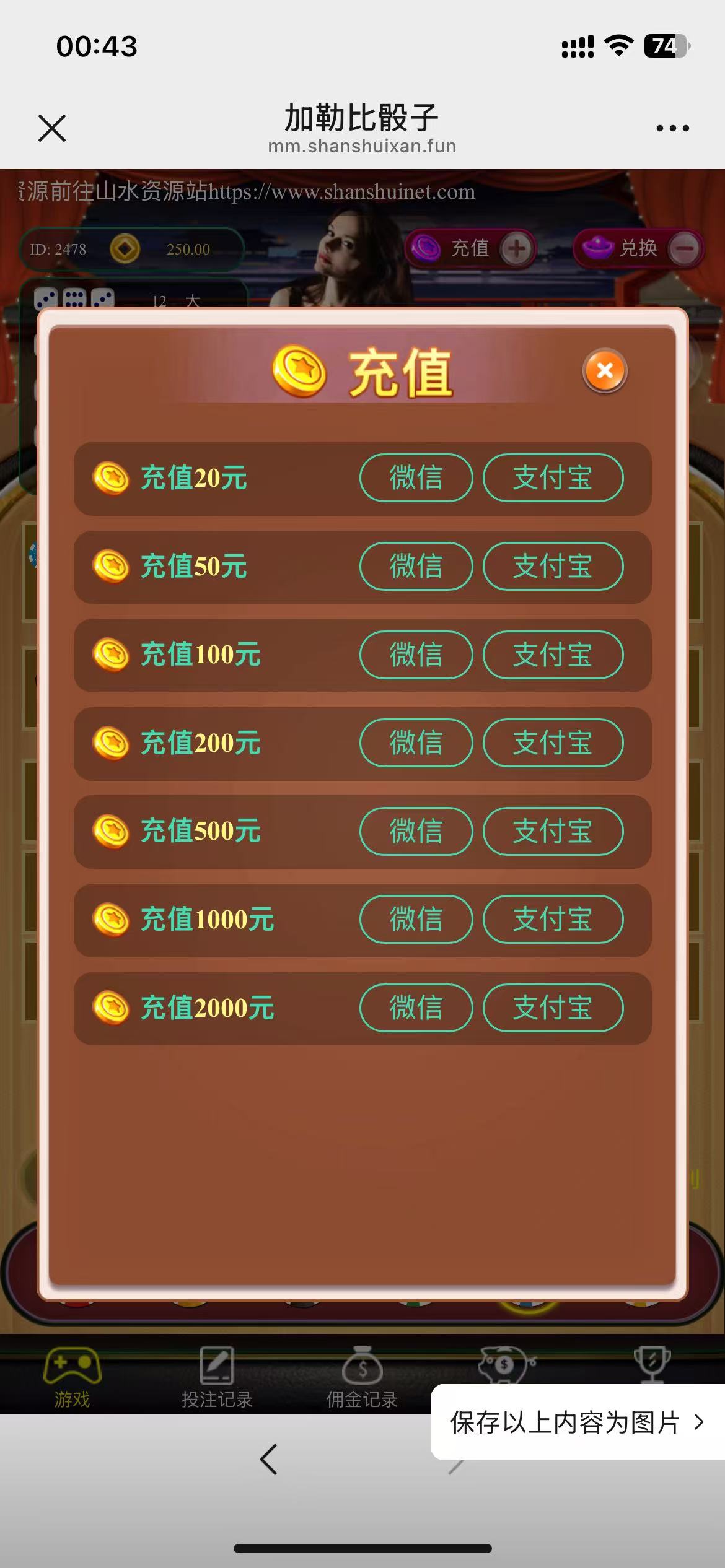Open the WeChat more options ••• menu

point(673,127)
